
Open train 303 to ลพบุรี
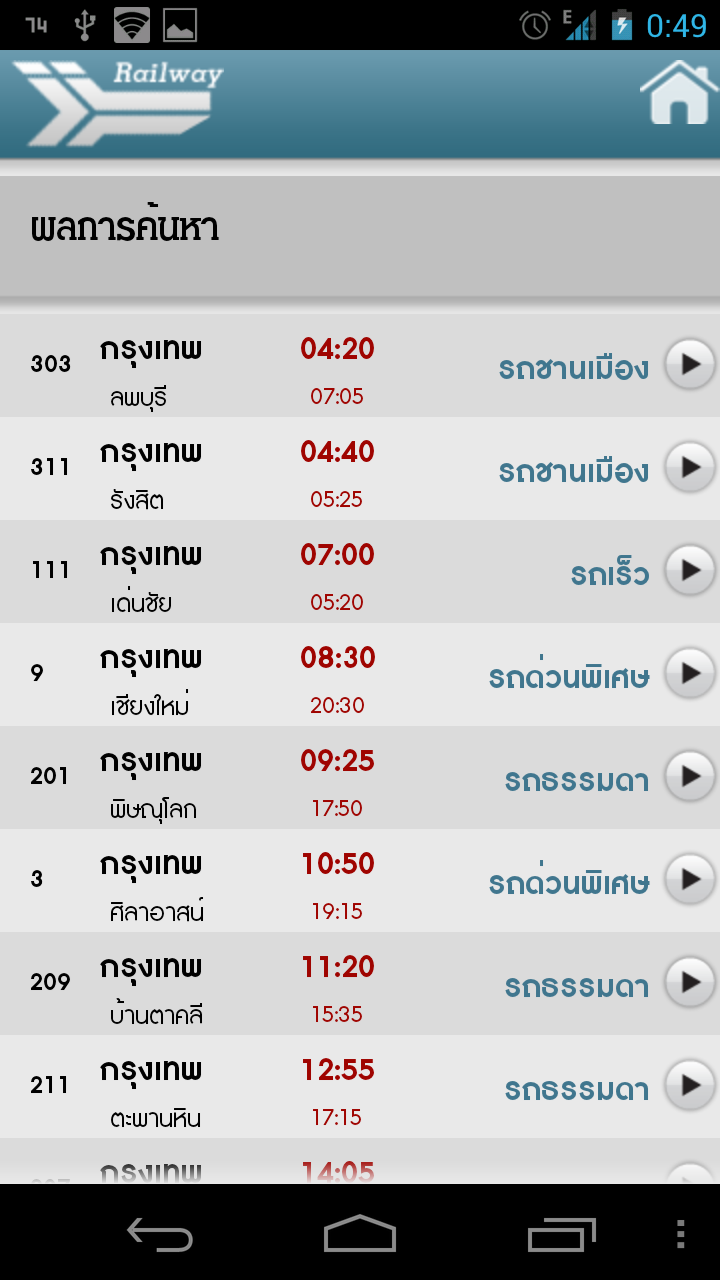click(360, 366)
